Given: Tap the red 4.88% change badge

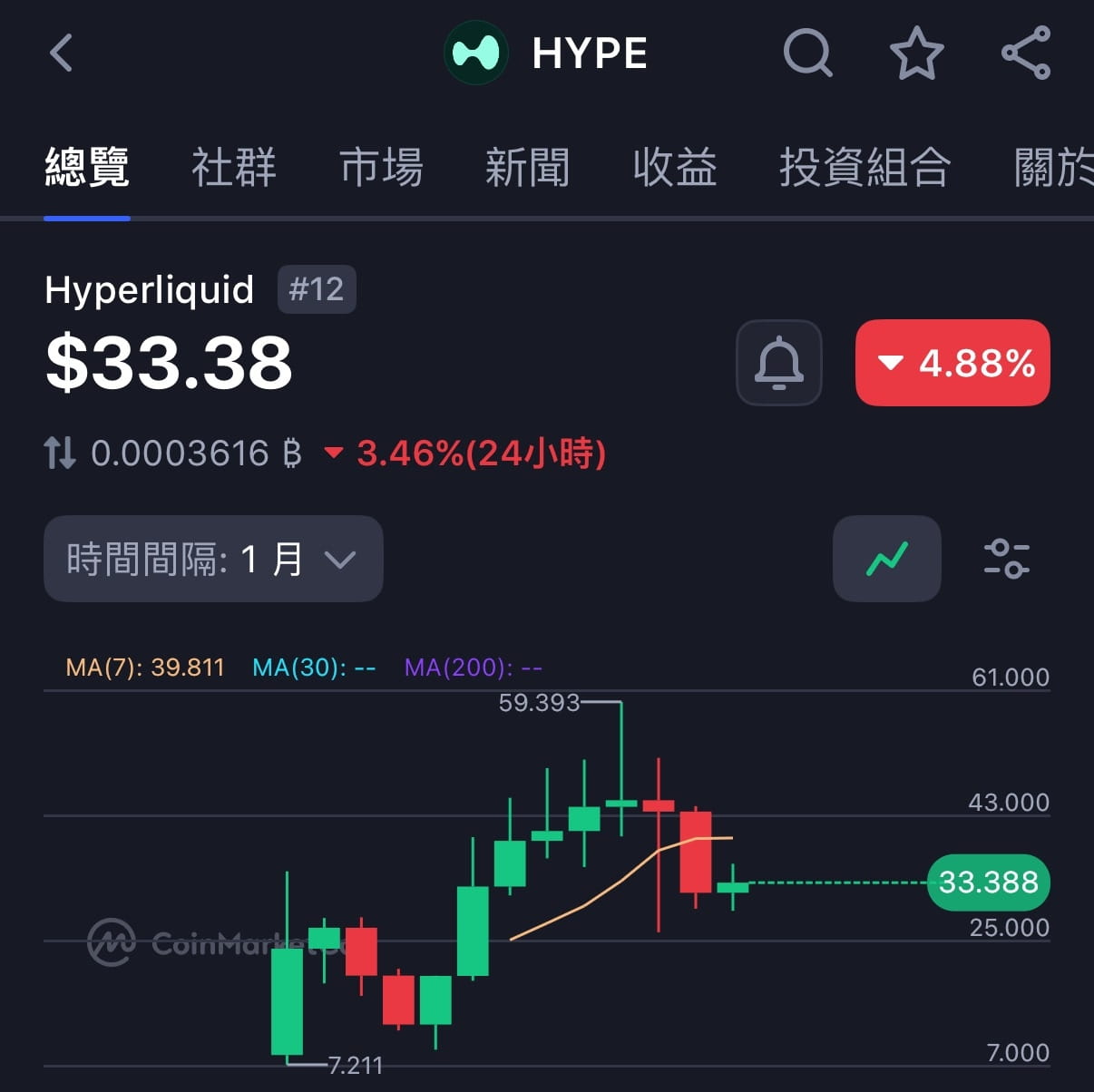Looking at the screenshot, I should point(952,363).
